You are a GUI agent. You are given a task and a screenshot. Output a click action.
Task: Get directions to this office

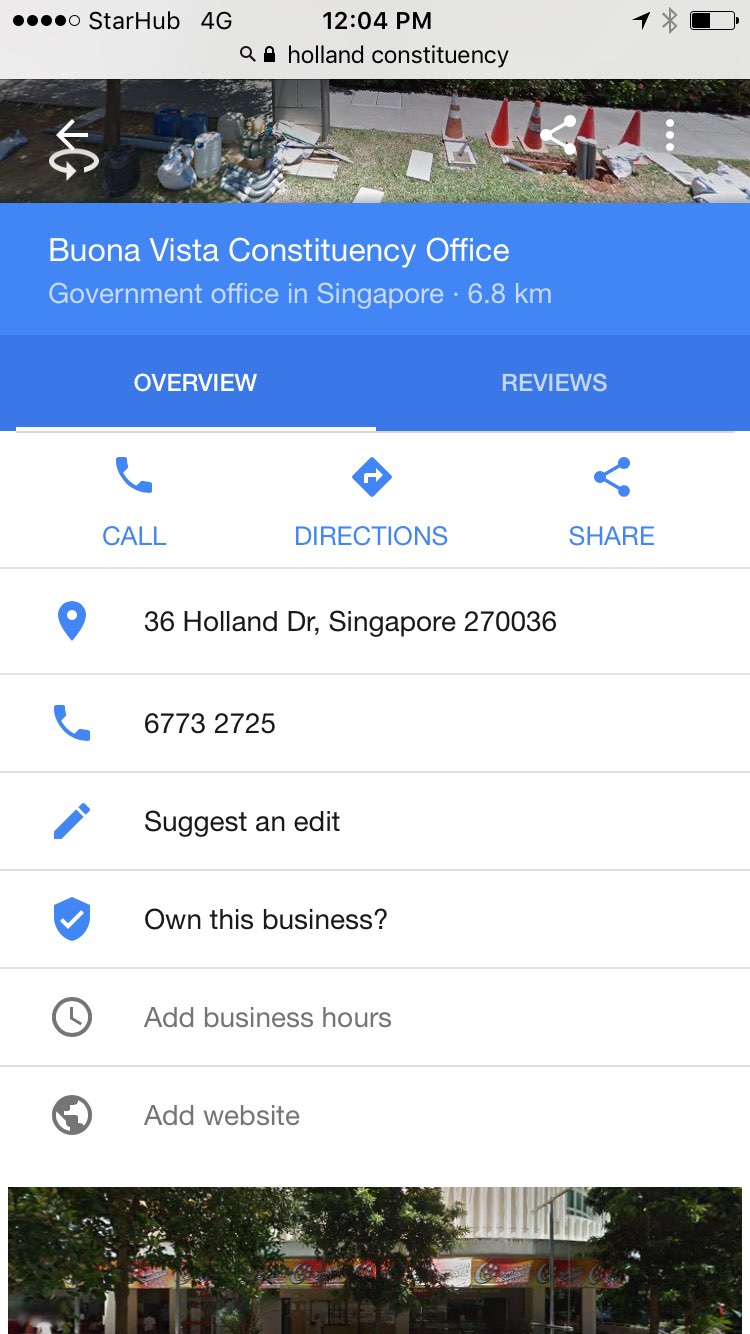[x=371, y=501]
